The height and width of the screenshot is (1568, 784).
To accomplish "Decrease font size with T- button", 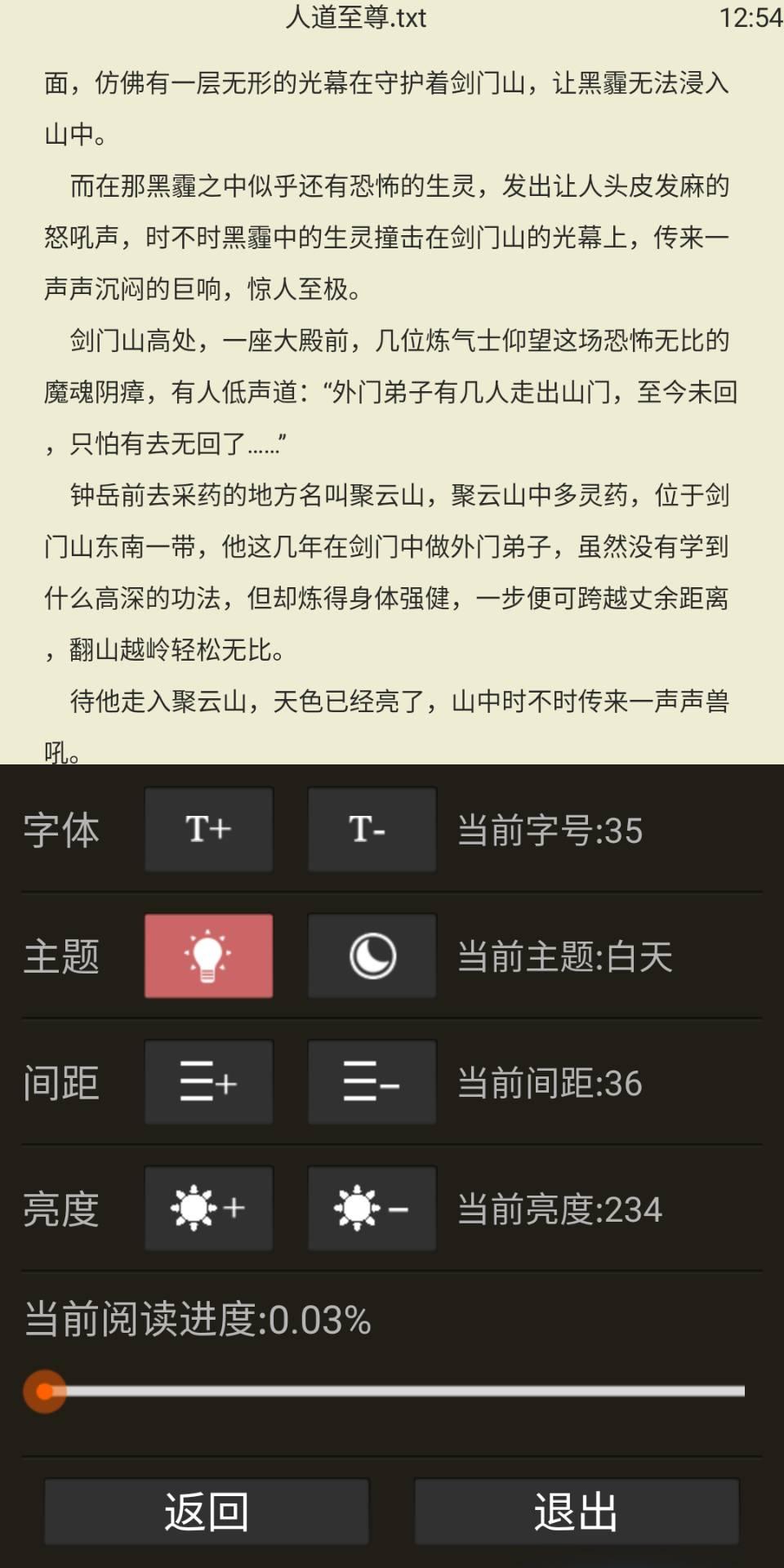I will pyautogui.click(x=372, y=830).
